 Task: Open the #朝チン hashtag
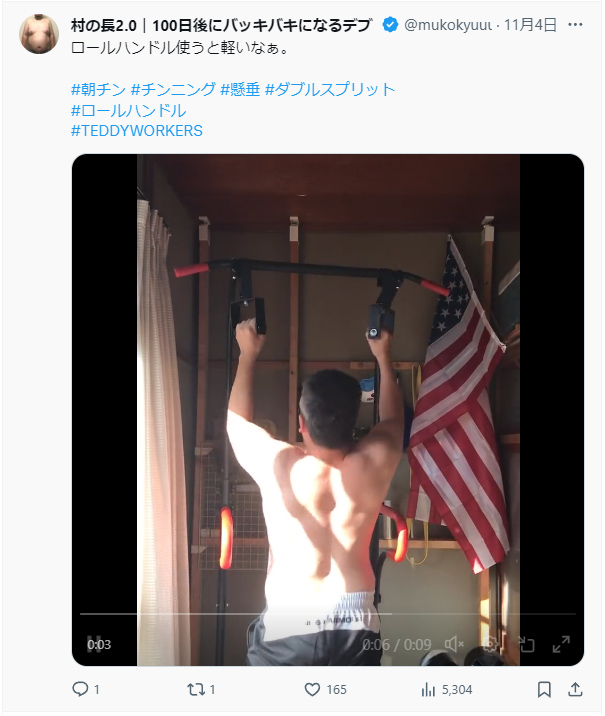98,89
